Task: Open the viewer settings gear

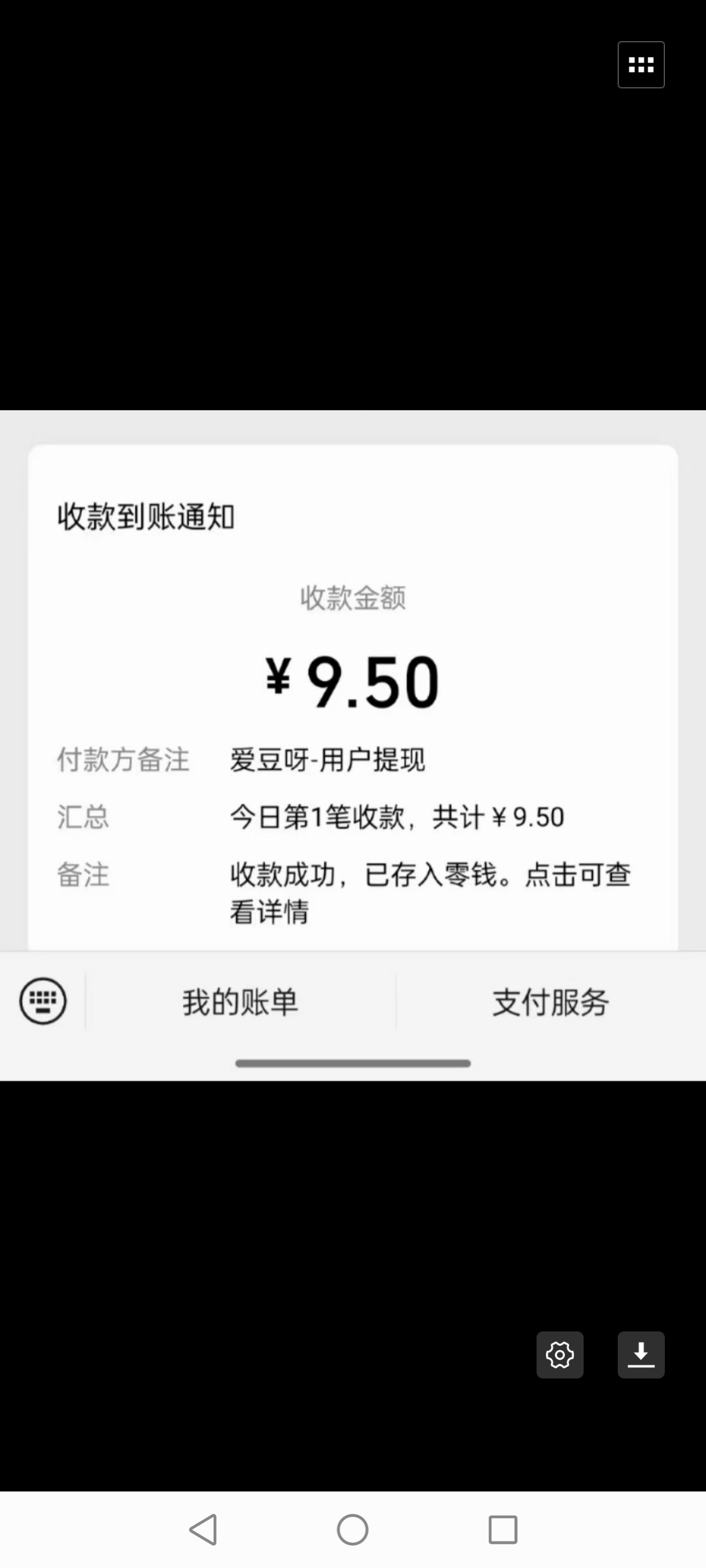Action: [x=560, y=1355]
